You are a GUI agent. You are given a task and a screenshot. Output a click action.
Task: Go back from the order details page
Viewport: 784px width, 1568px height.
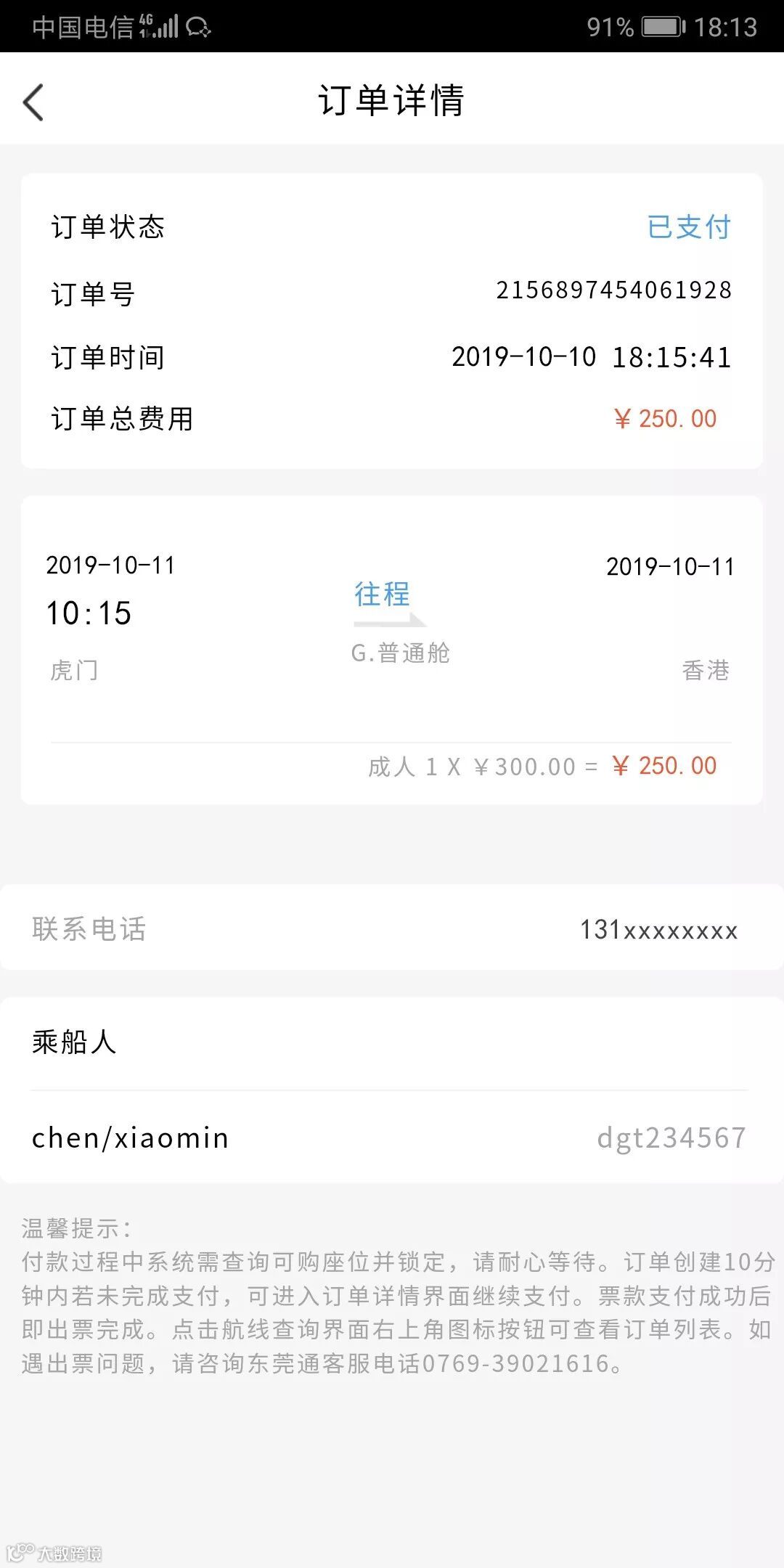[33, 102]
